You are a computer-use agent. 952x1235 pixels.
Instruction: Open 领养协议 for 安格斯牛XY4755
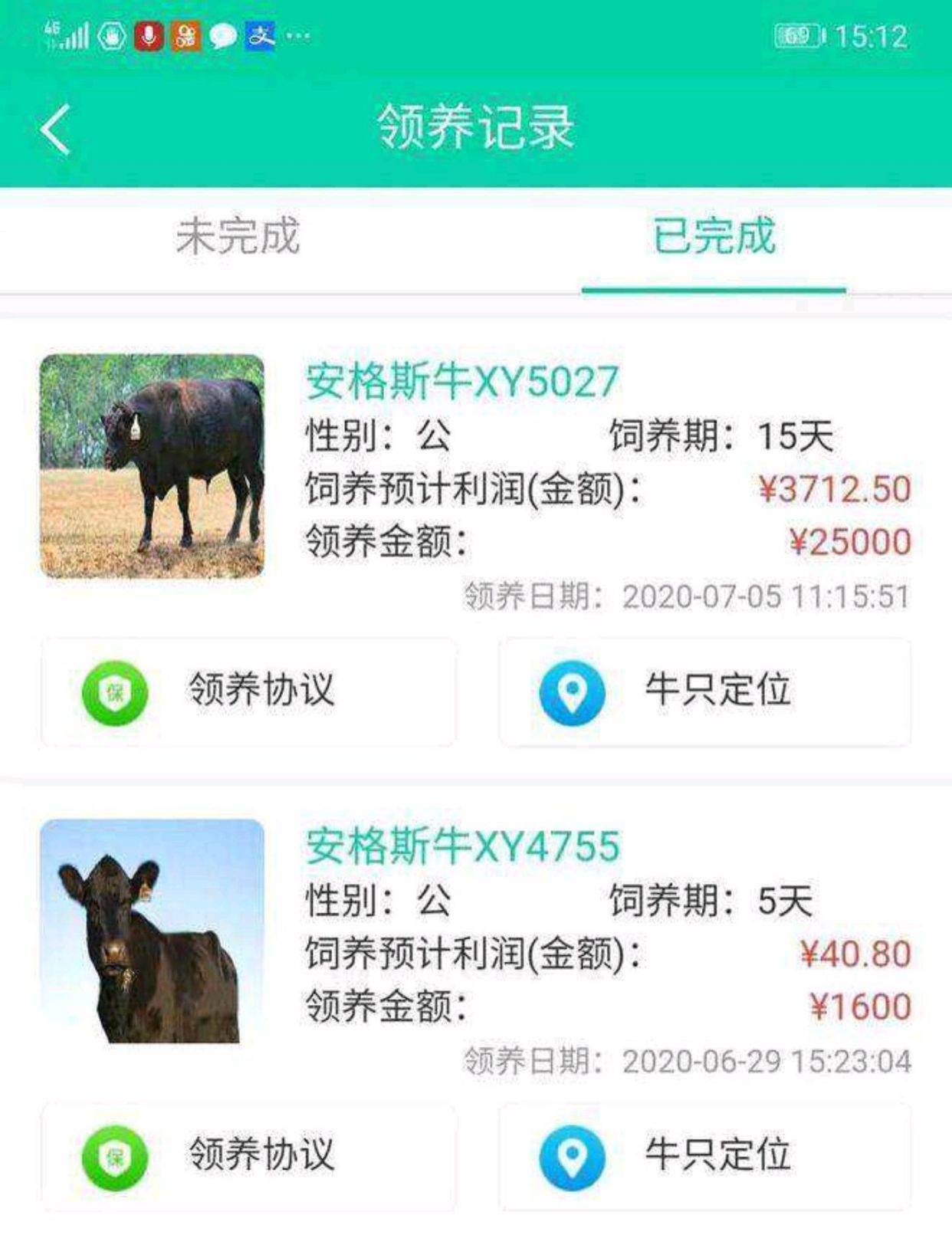coord(248,1156)
